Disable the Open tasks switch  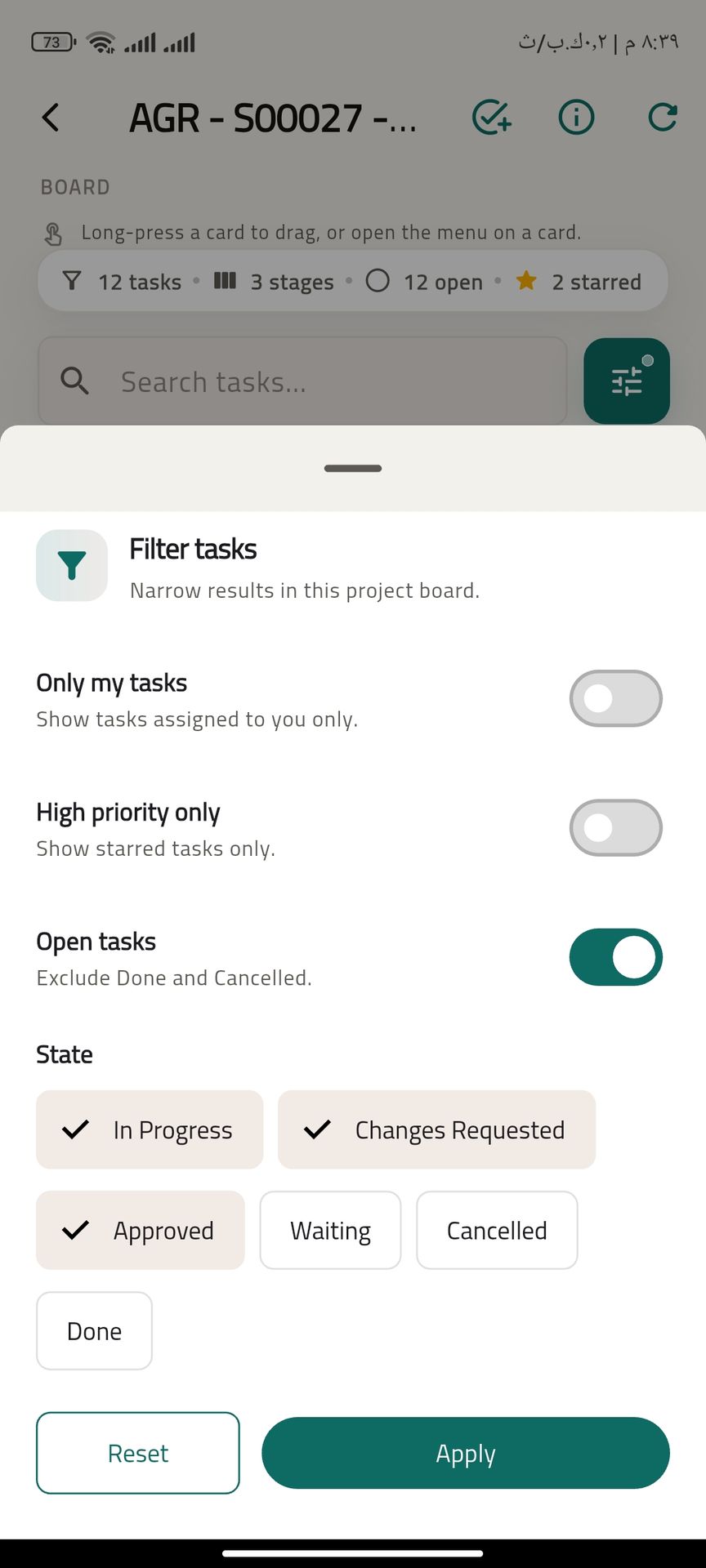tap(615, 957)
